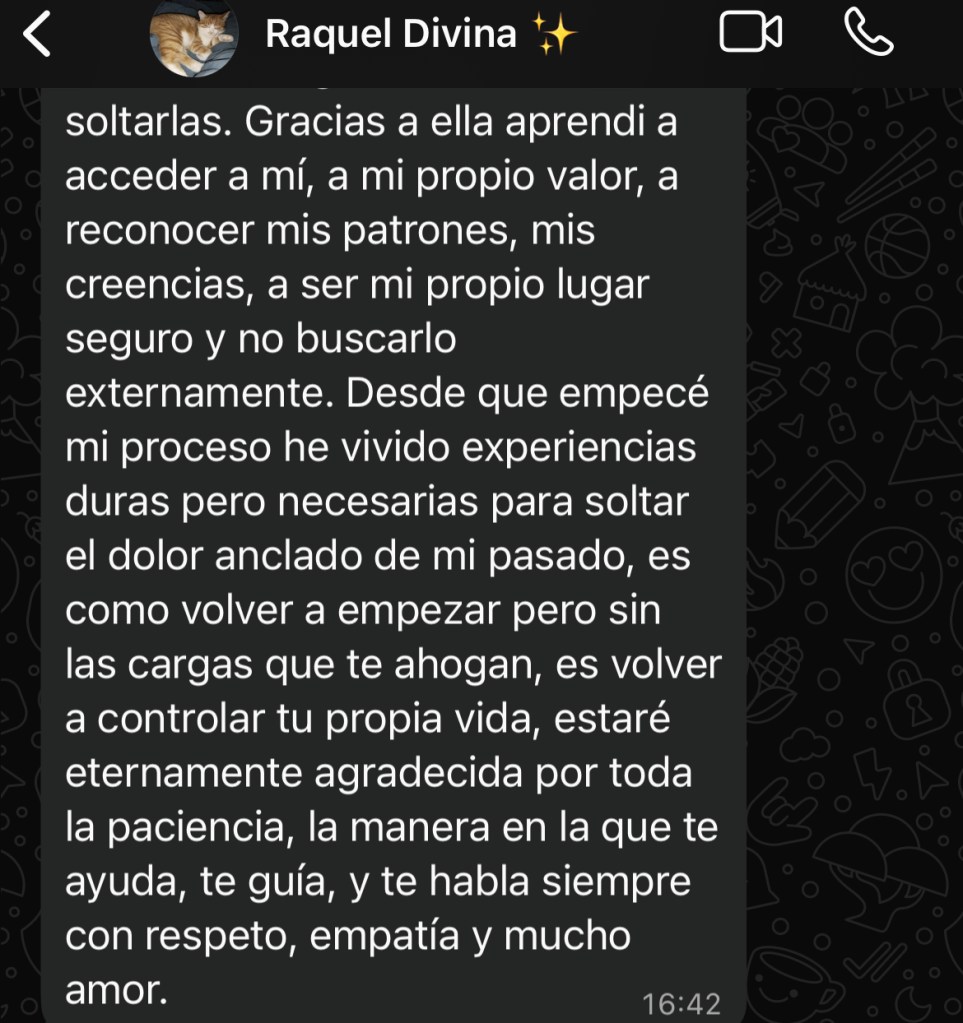This screenshot has width=963, height=1023.
Task: Open Raquel Divina's profile picture
Action: point(193,37)
